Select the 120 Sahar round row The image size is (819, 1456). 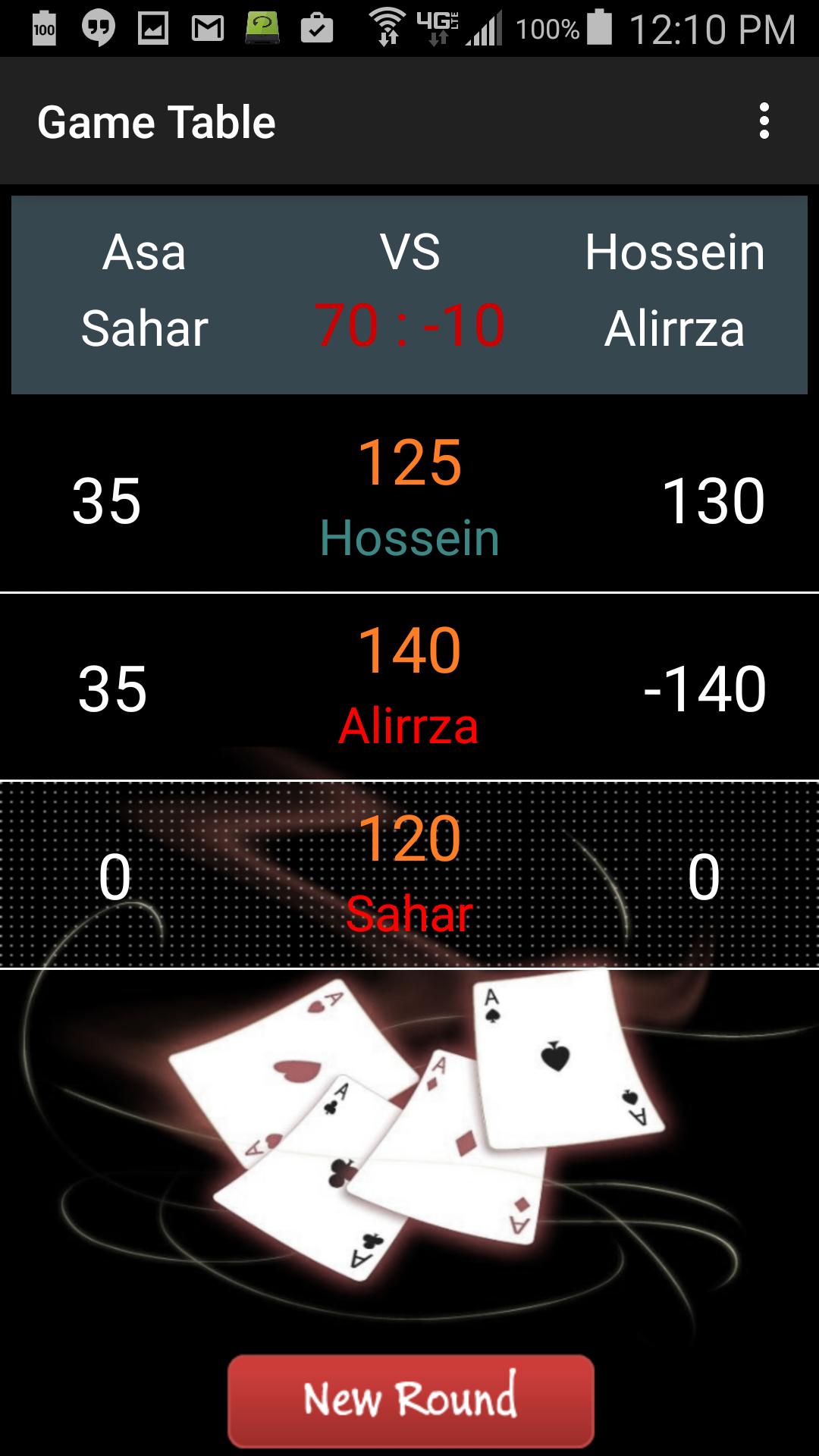[409, 875]
